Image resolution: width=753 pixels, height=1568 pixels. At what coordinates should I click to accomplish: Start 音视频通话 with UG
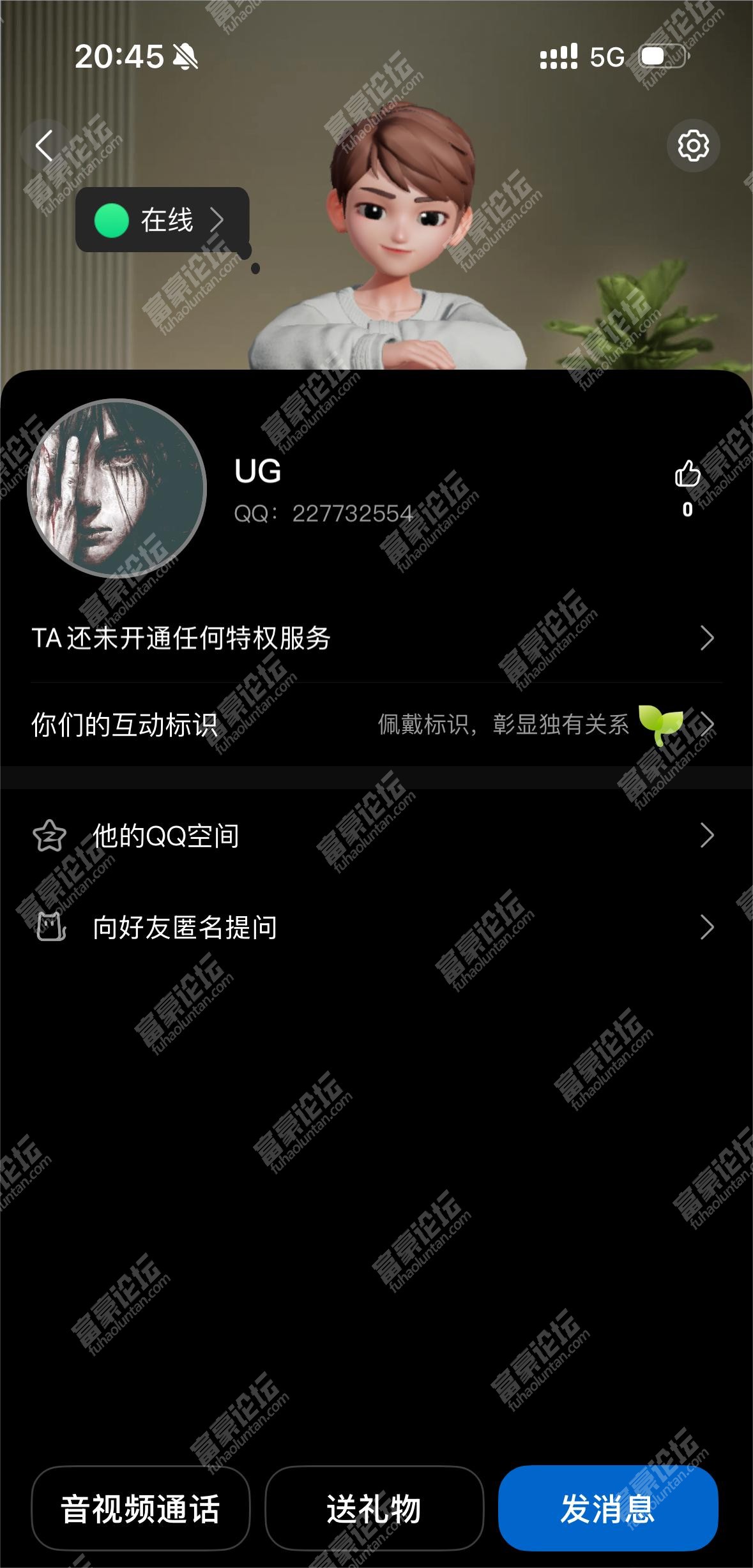coord(141,1509)
